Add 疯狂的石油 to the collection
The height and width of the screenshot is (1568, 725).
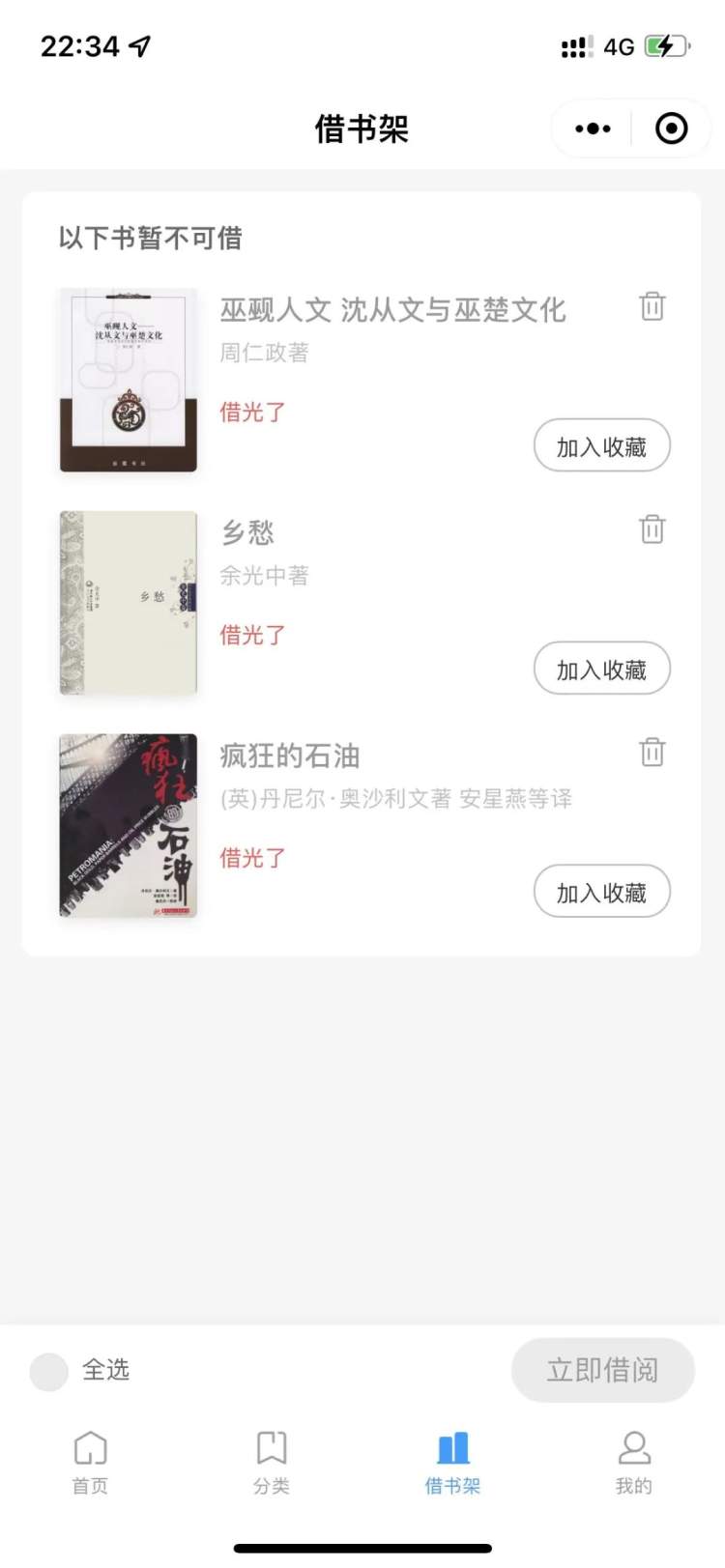pos(601,892)
